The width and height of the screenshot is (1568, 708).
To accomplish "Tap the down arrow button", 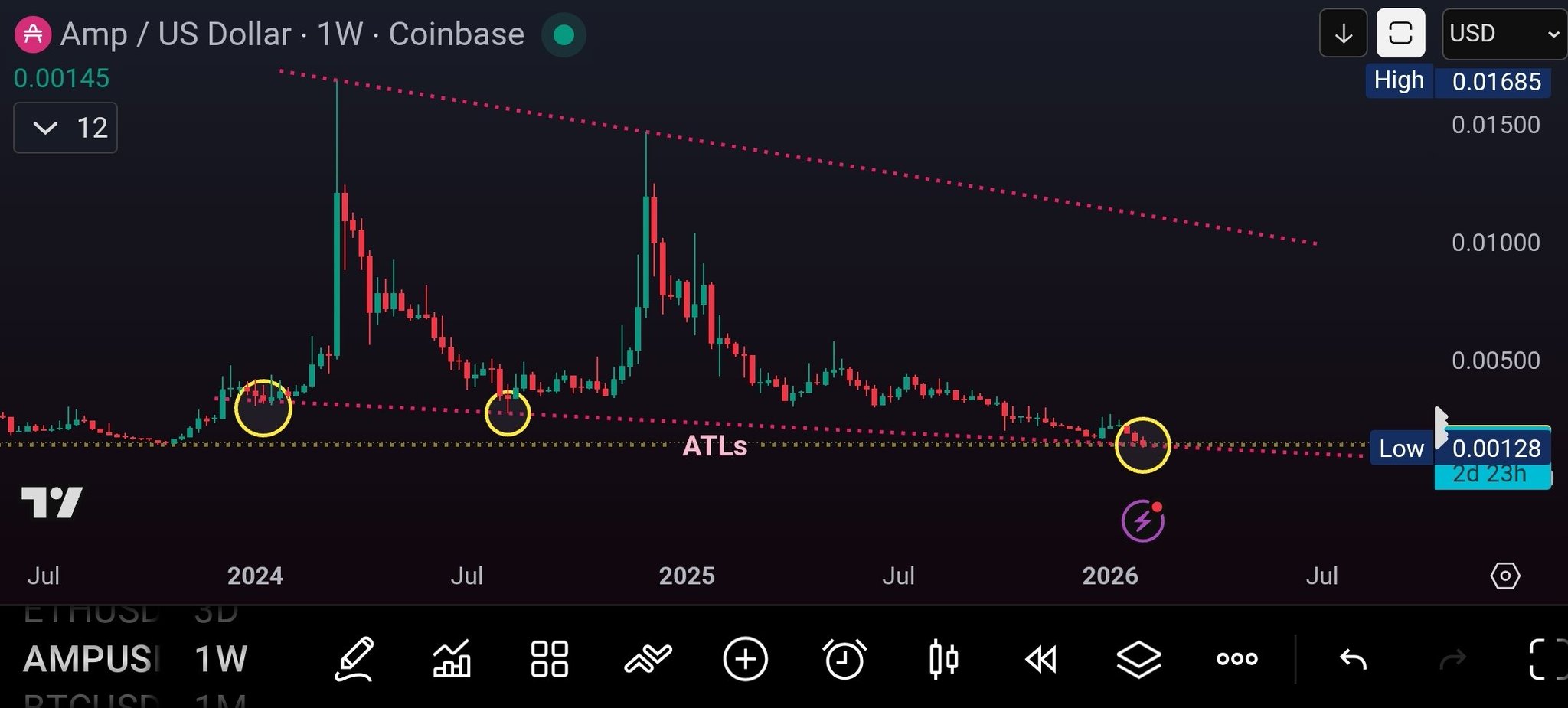I will (x=1343, y=34).
